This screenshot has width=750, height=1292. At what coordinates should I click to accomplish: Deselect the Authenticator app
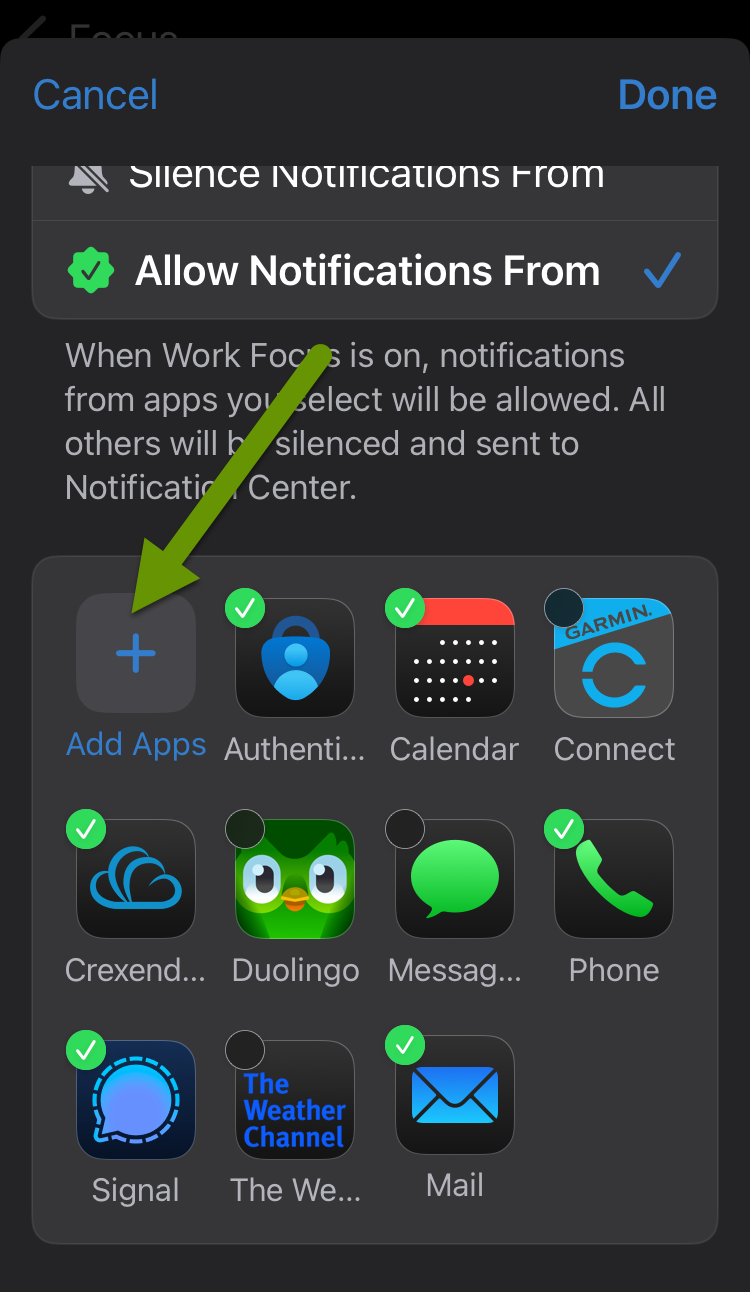(x=295, y=657)
